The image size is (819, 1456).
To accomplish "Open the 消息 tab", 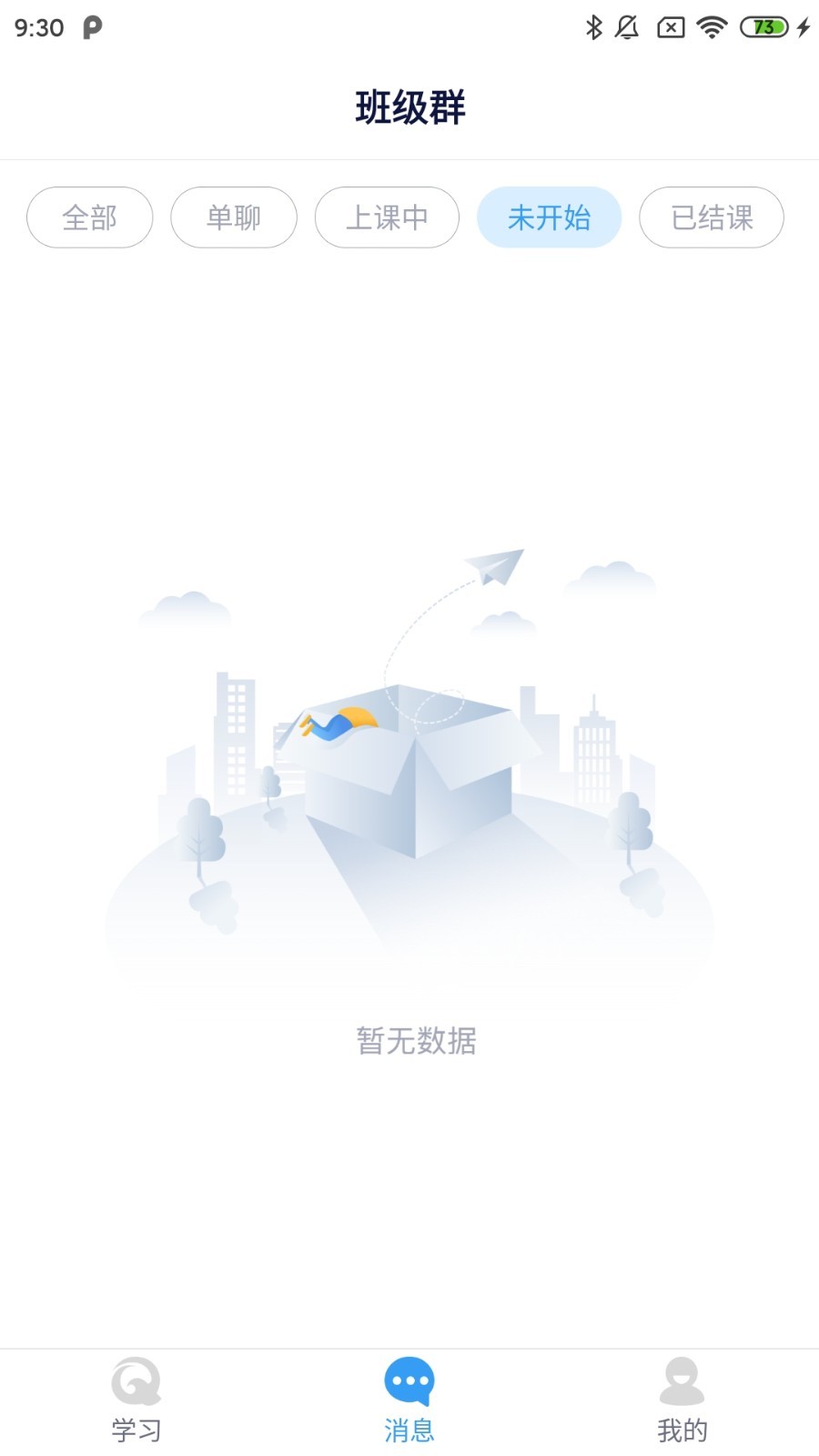I will point(409,1400).
